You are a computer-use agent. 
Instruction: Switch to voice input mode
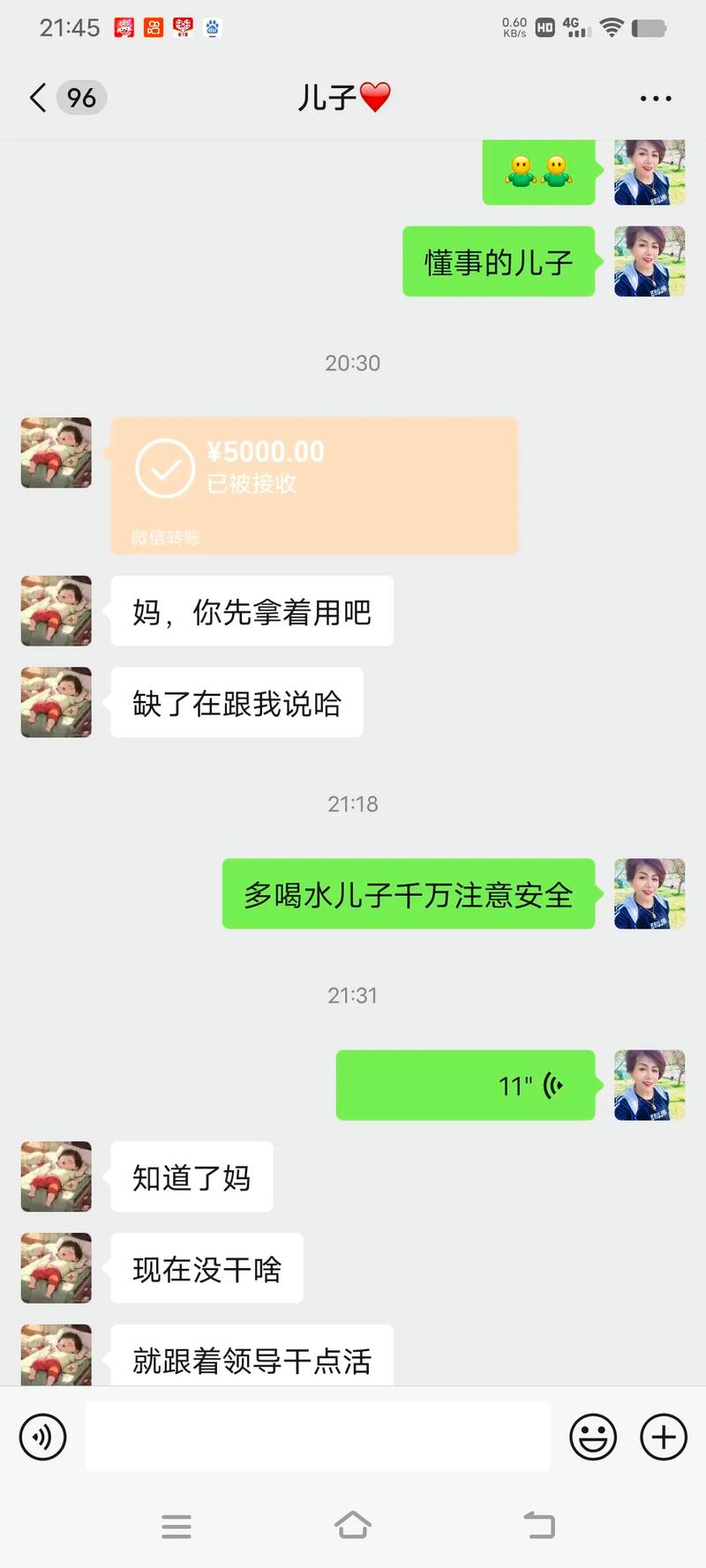click(42, 1437)
